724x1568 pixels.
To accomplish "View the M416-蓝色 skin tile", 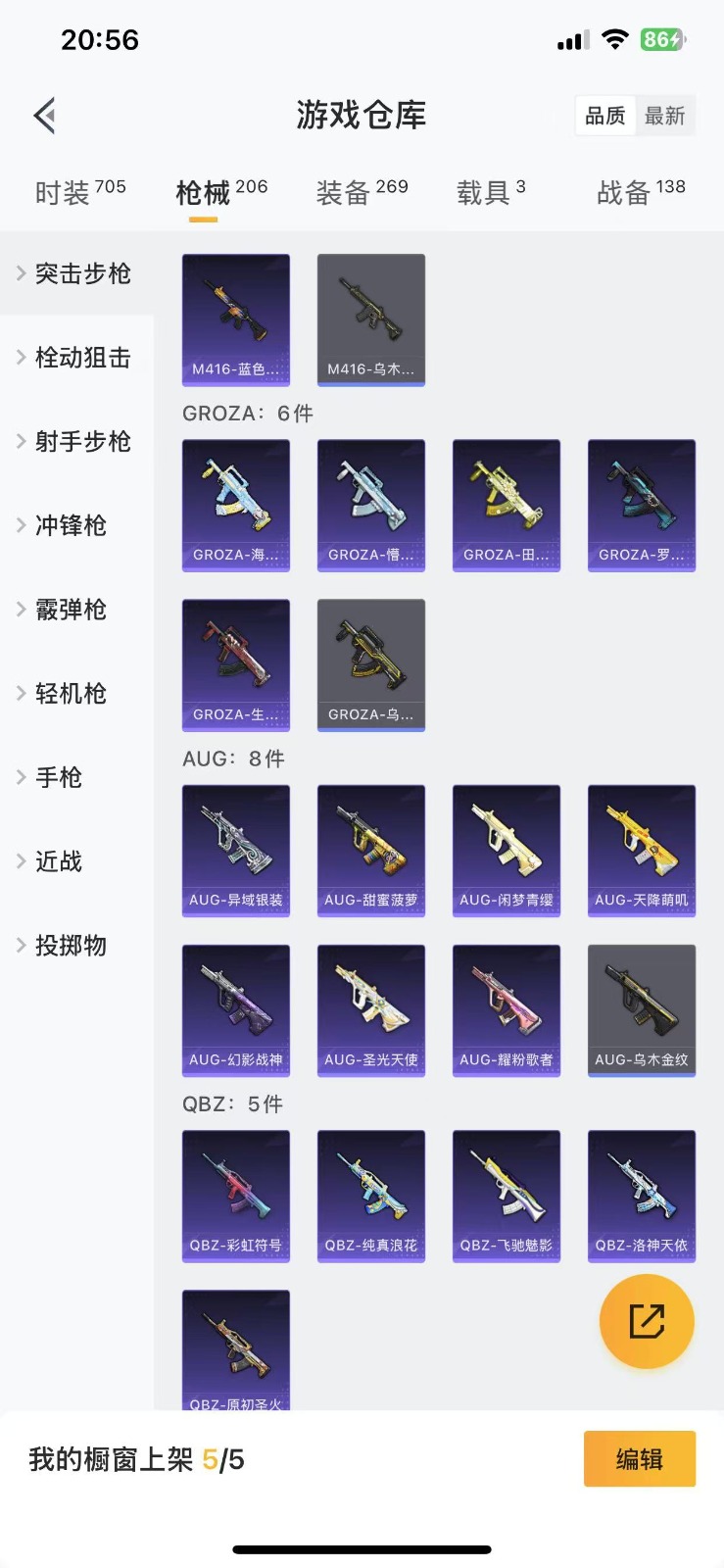I will [x=236, y=319].
